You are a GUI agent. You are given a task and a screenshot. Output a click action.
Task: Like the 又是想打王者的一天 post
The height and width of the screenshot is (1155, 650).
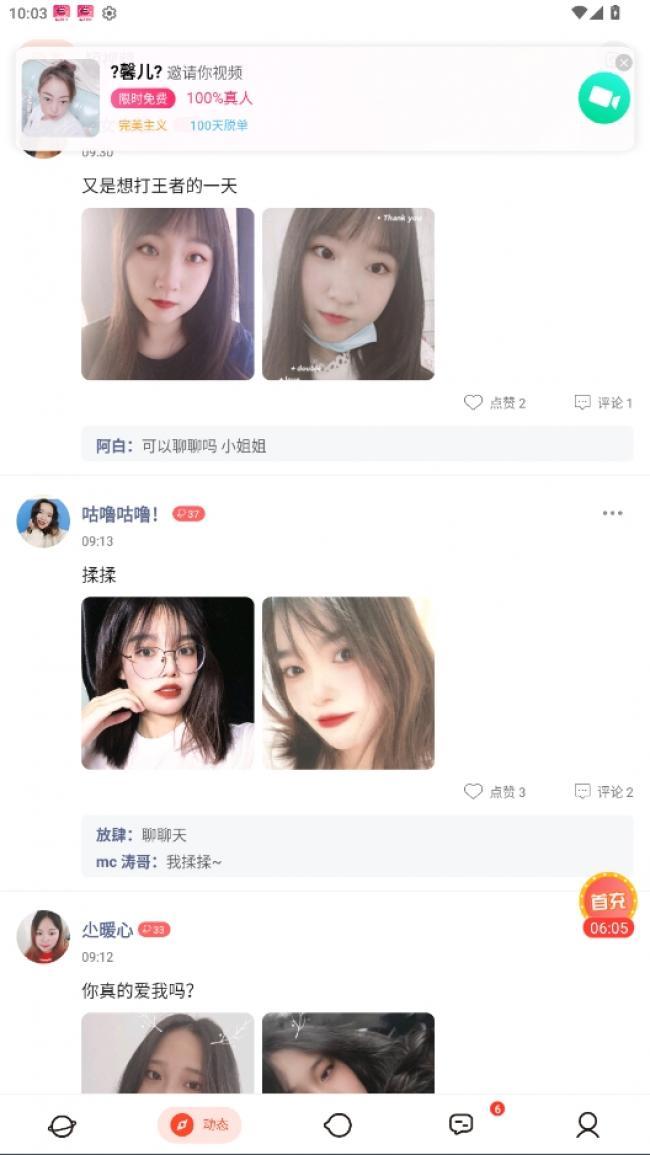[494, 402]
